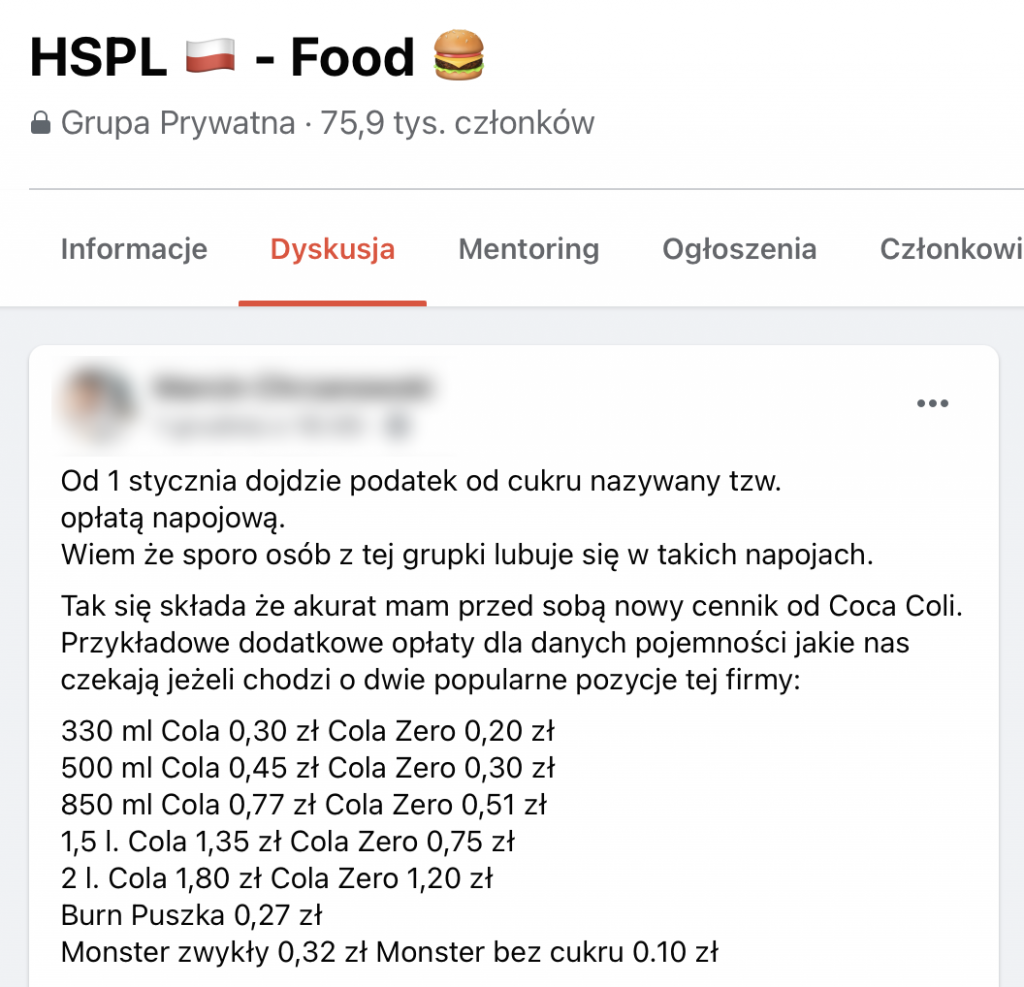Open the blurred author name link
The height and width of the screenshot is (987, 1024).
point(292,385)
